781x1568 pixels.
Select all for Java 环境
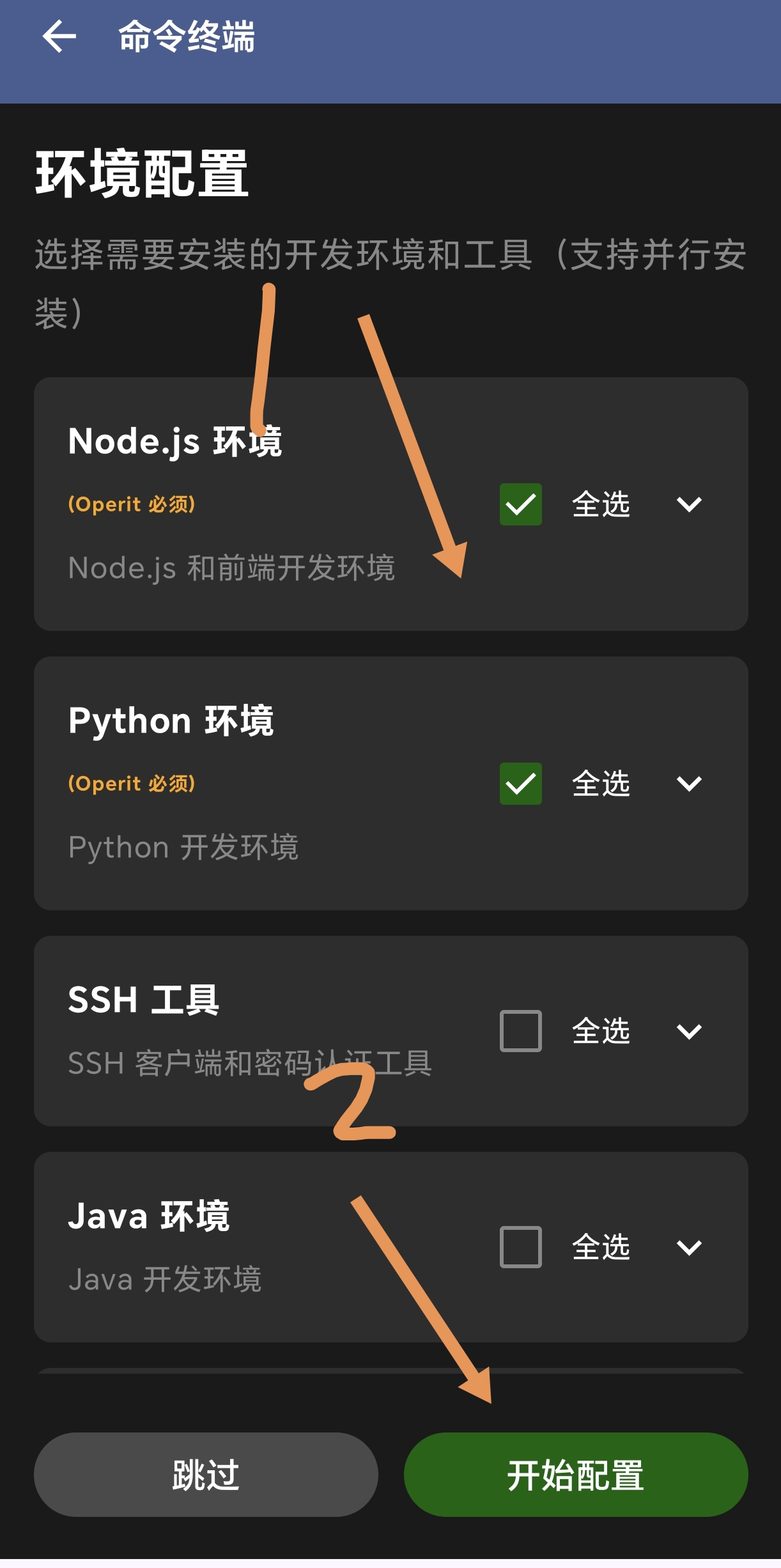point(521,1247)
